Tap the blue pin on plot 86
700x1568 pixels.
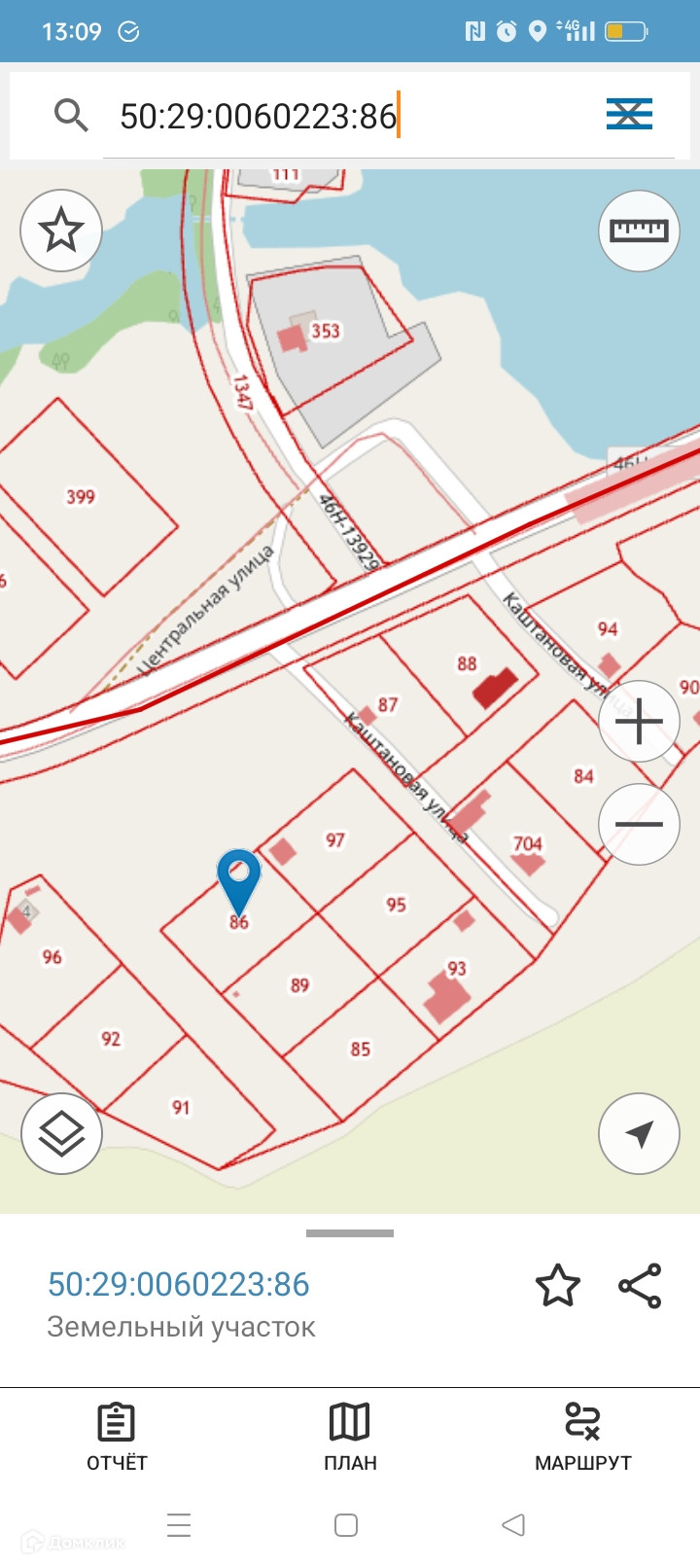(238, 878)
